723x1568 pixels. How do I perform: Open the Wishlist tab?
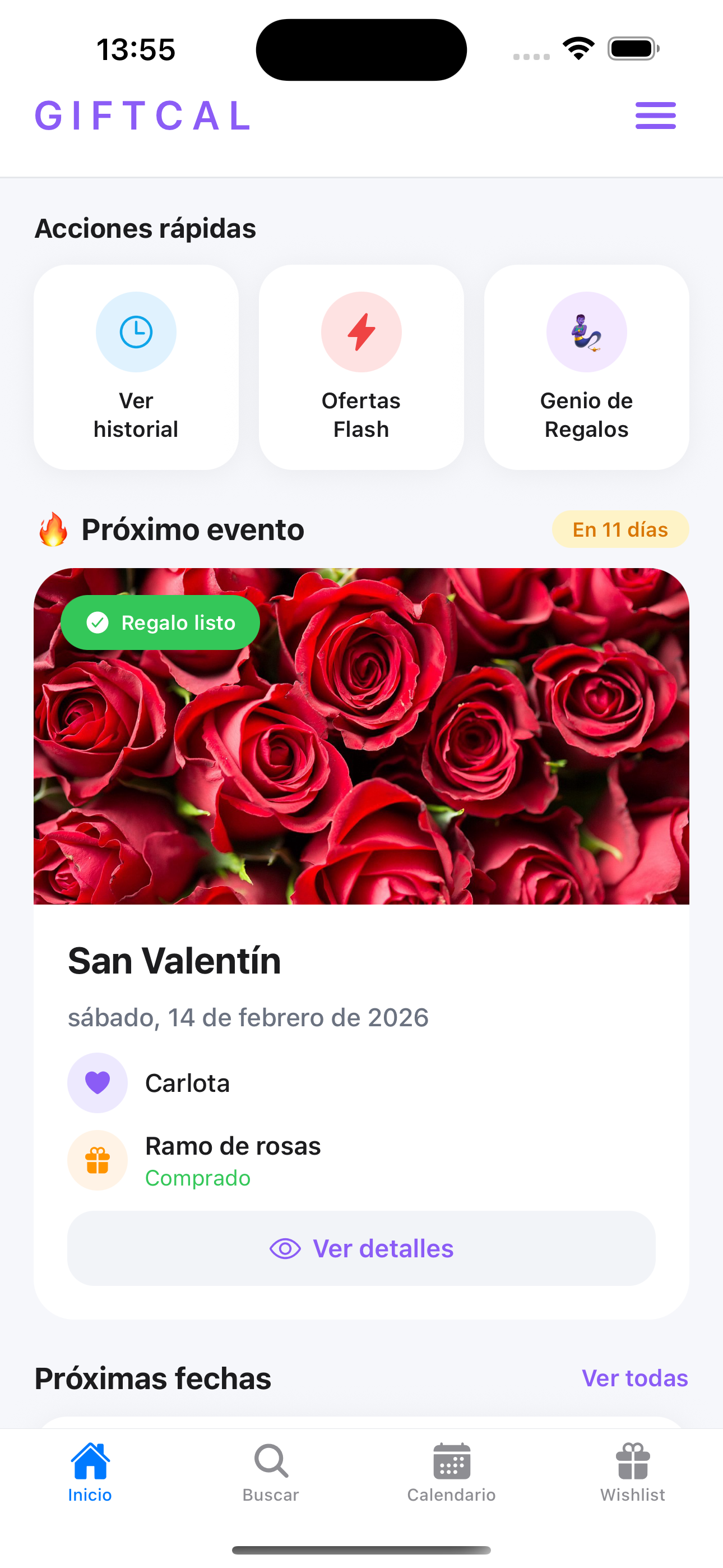point(632,1472)
